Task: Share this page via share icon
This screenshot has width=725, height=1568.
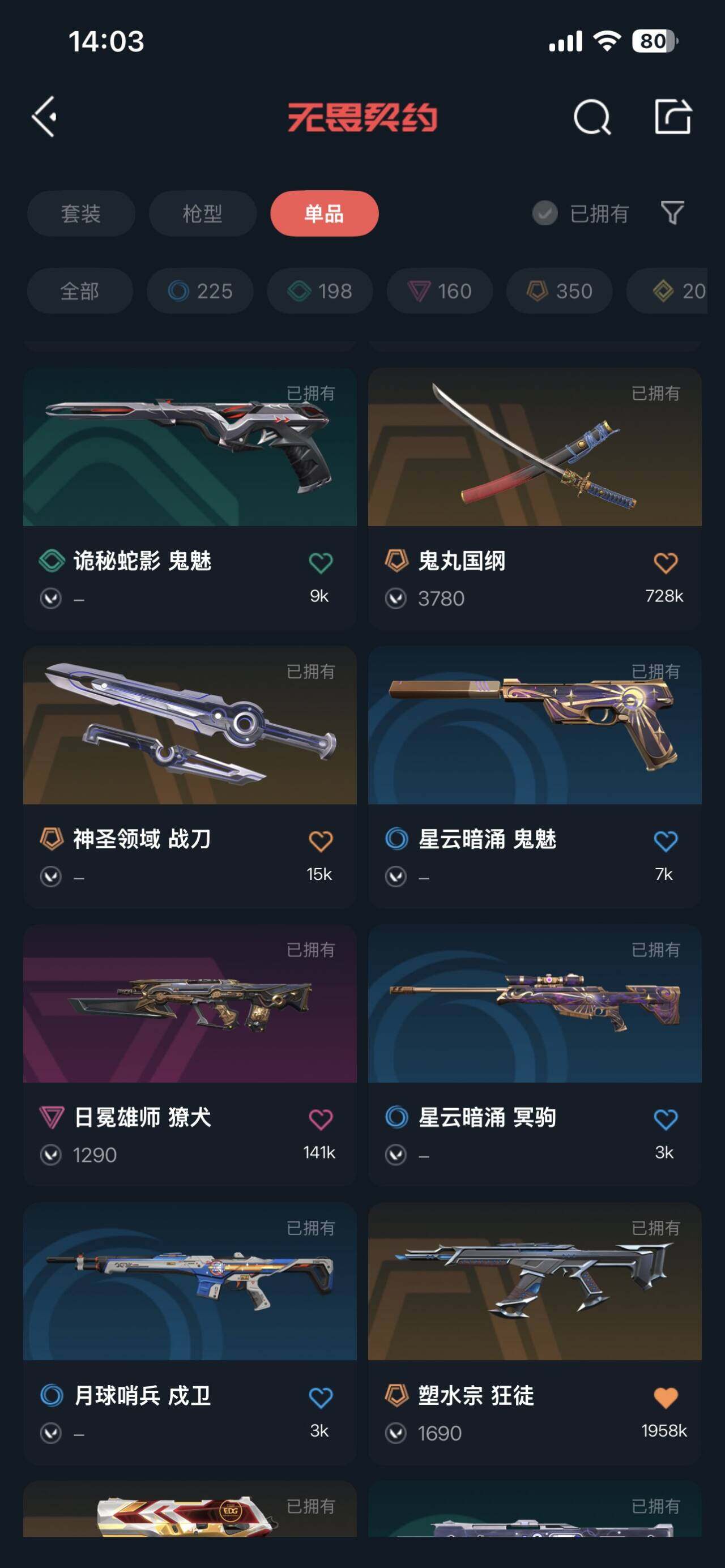Action: coord(673,116)
